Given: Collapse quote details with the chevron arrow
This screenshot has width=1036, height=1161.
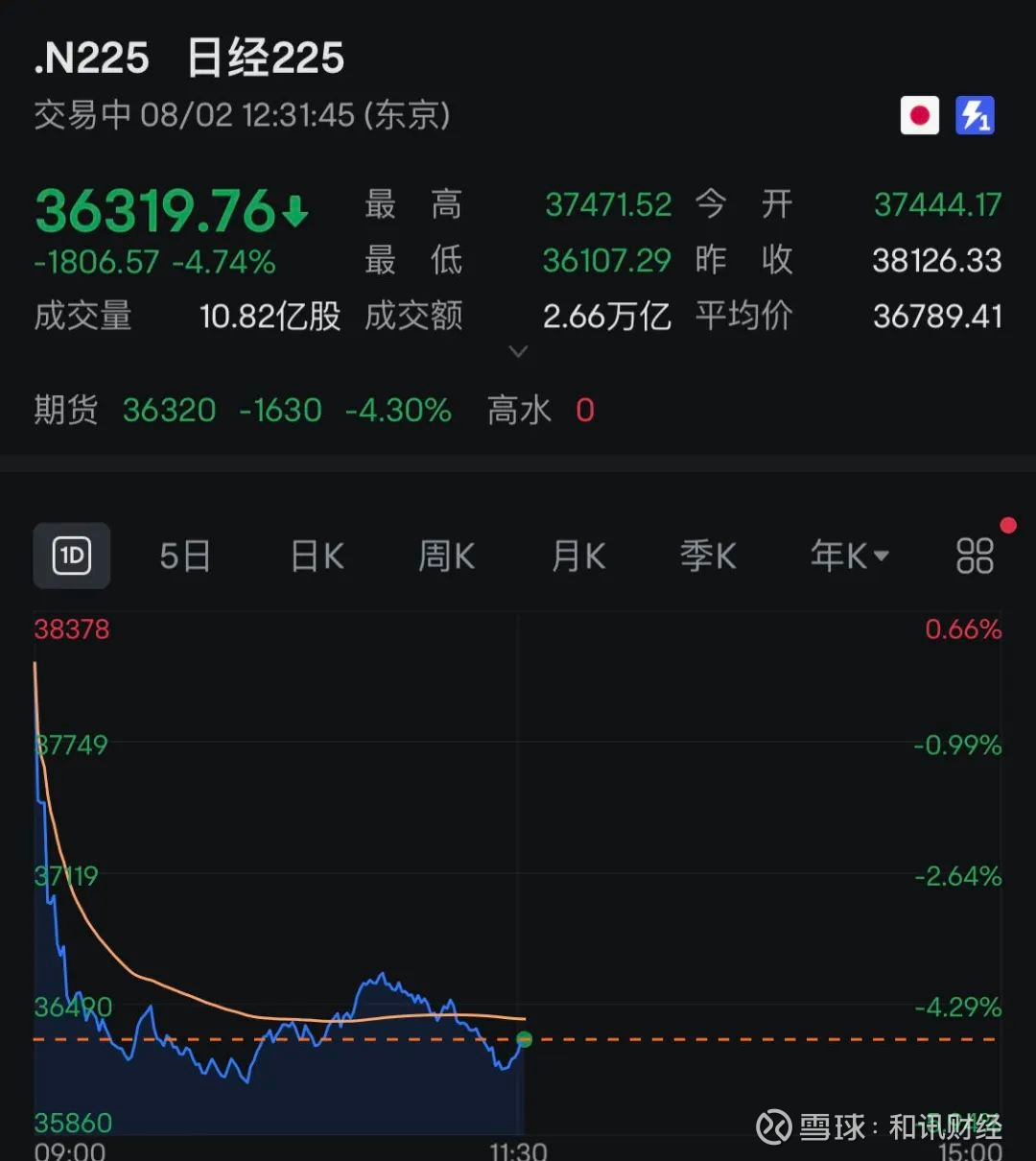Looking at the screenshot, I should click(518, 352).
